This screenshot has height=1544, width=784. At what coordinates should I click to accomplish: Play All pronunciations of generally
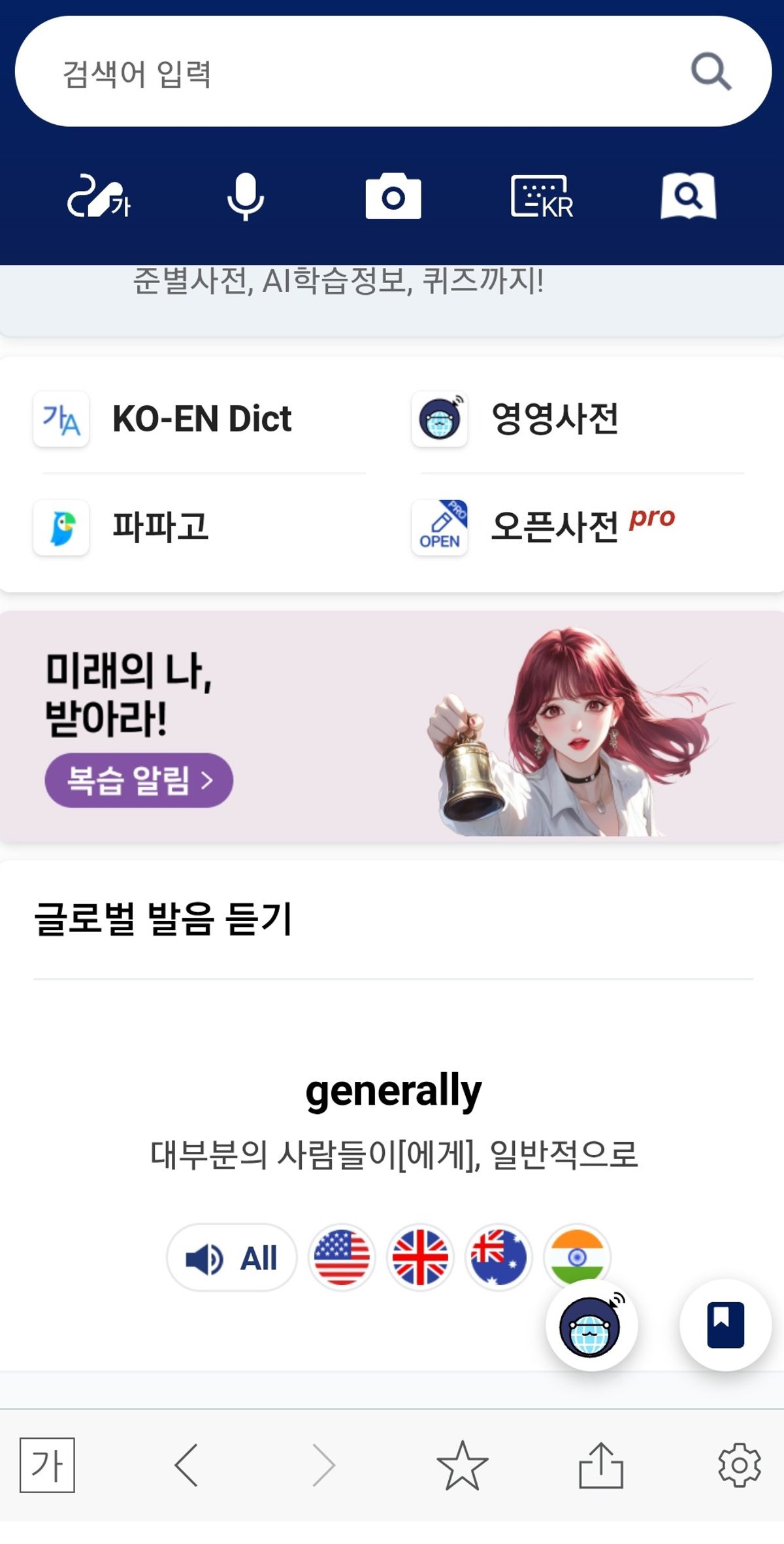(x=231, y=1257)
